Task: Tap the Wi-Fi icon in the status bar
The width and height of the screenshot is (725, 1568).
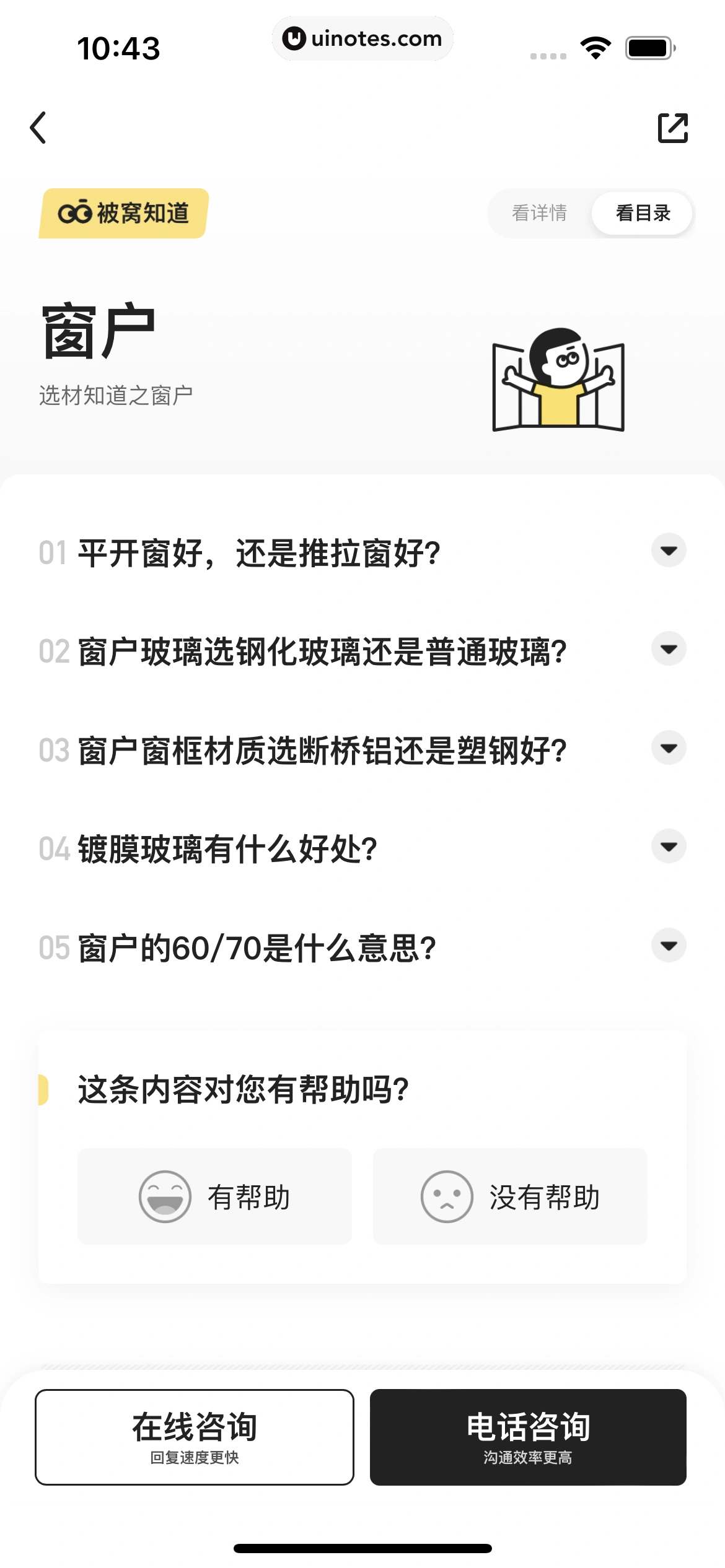Action: point(595,46)
